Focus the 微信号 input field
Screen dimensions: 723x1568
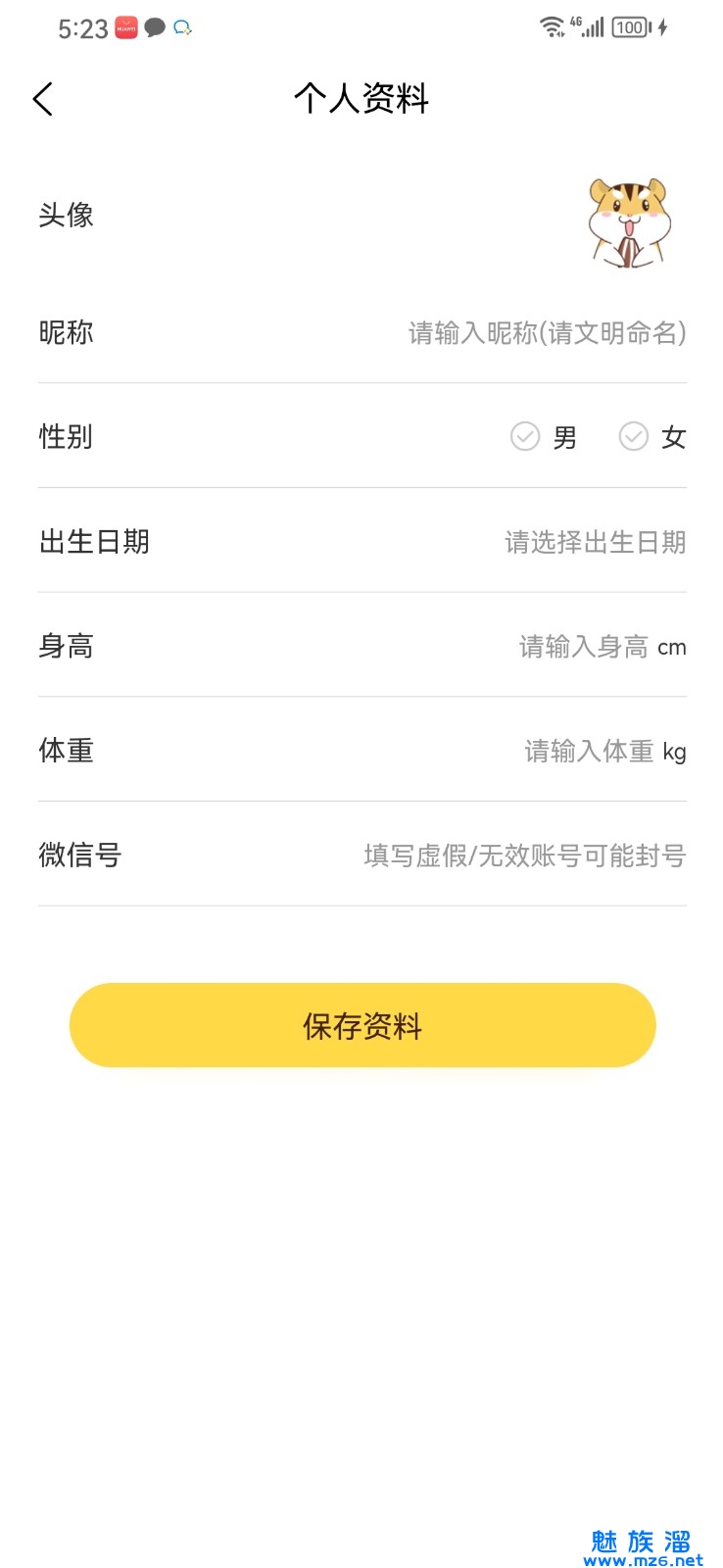(x=524, y=856)
